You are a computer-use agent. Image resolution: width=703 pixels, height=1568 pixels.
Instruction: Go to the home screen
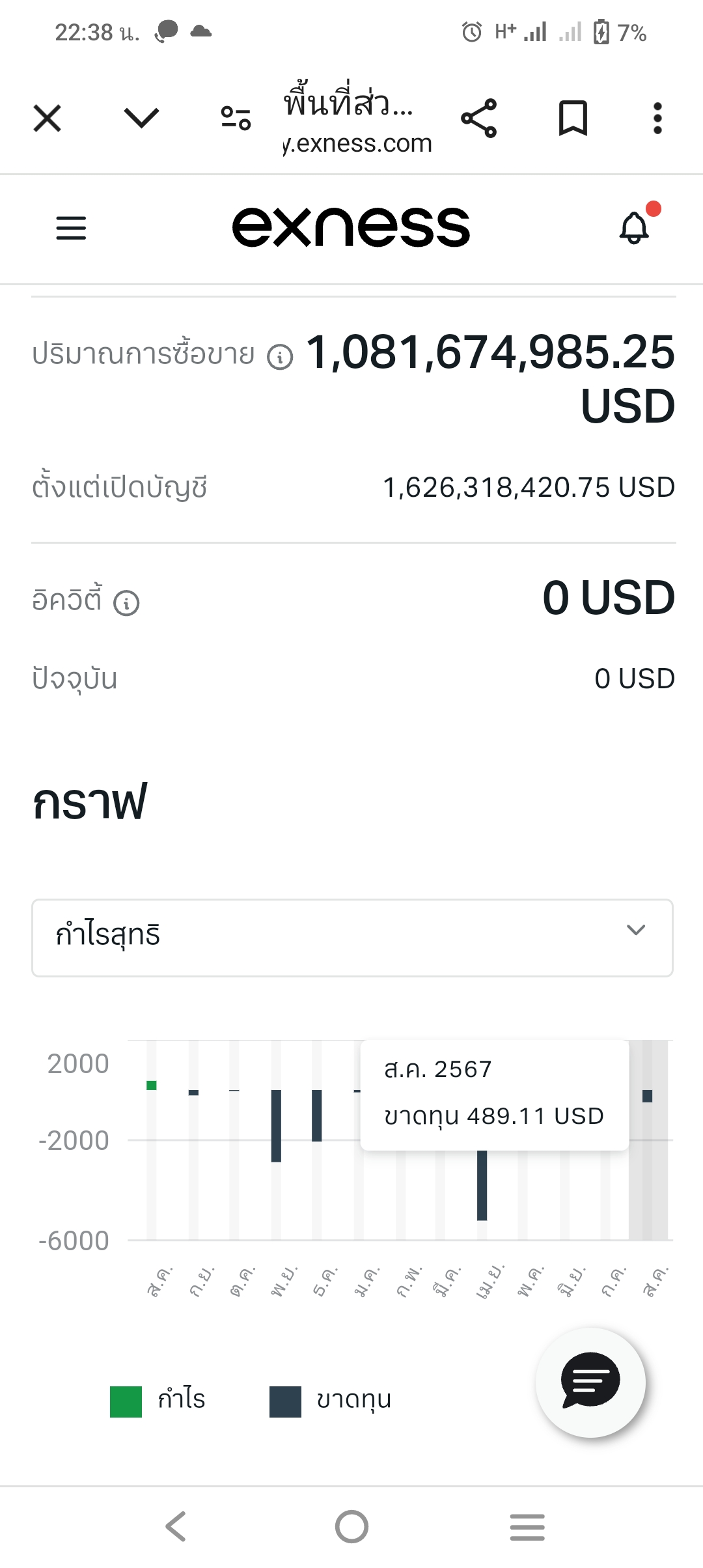[x=351, y=1526]
